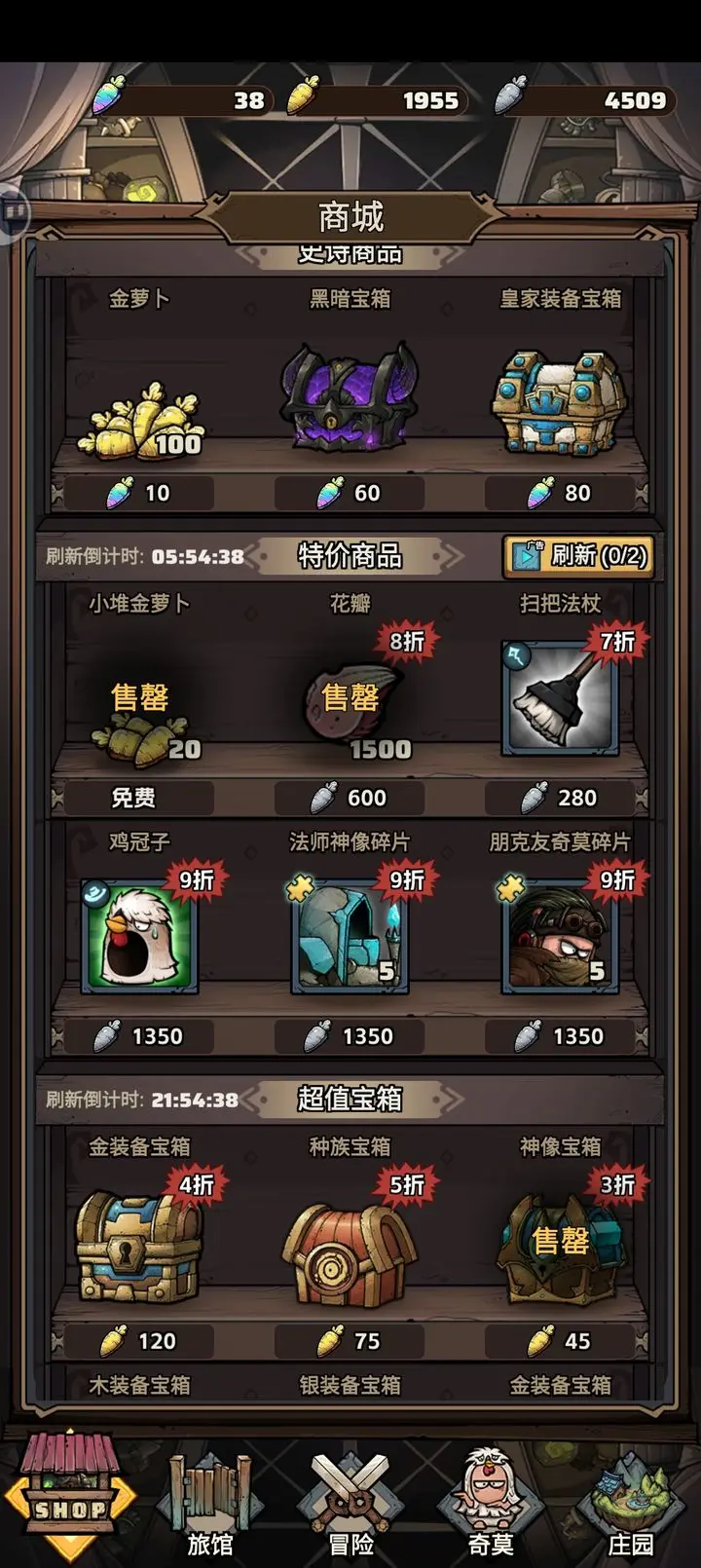Tap the pause button on the left edge
Image resolution: width=701 pixels, height=1568 pixels.
coord(14,210)
